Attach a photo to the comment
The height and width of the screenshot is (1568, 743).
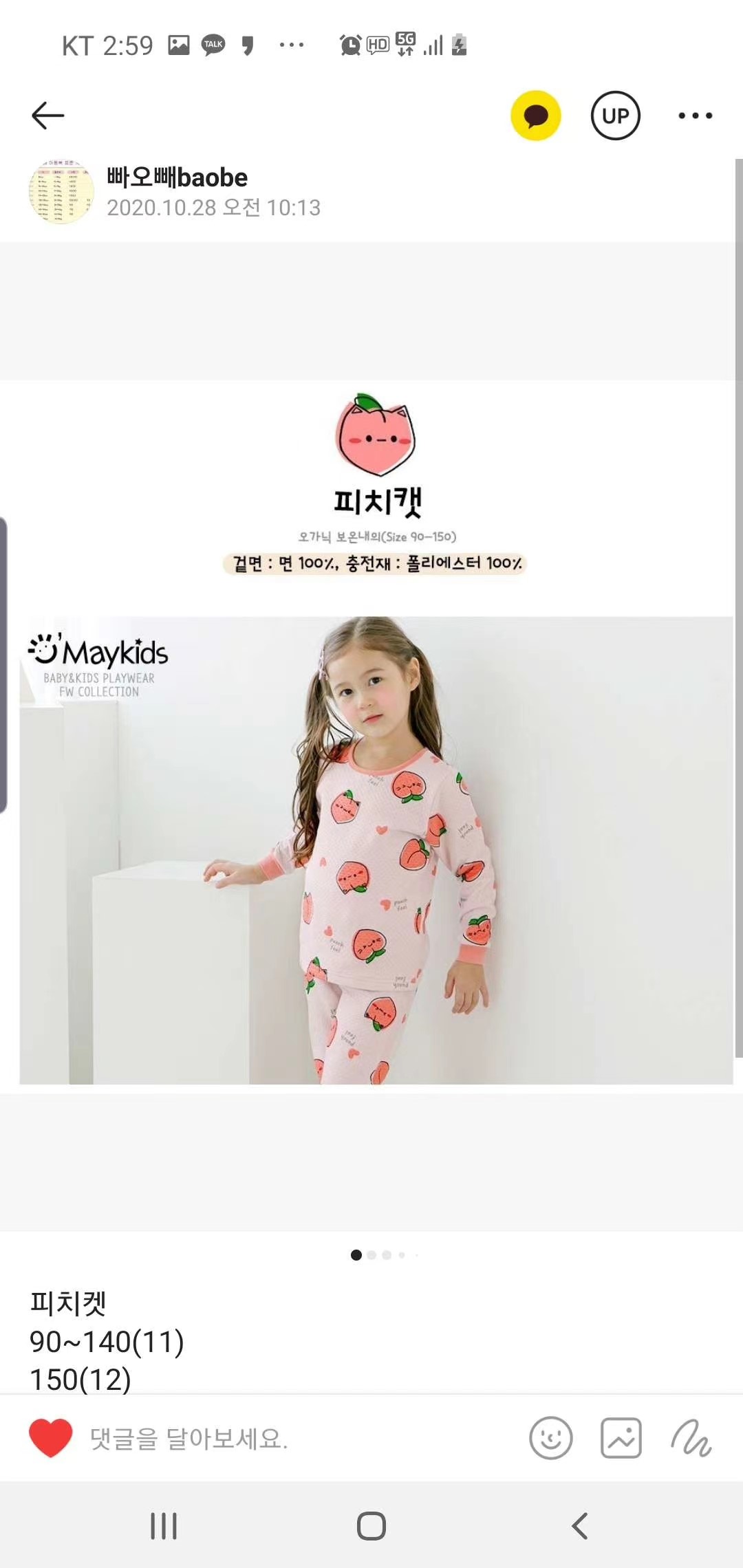[x=621, y=1438]
